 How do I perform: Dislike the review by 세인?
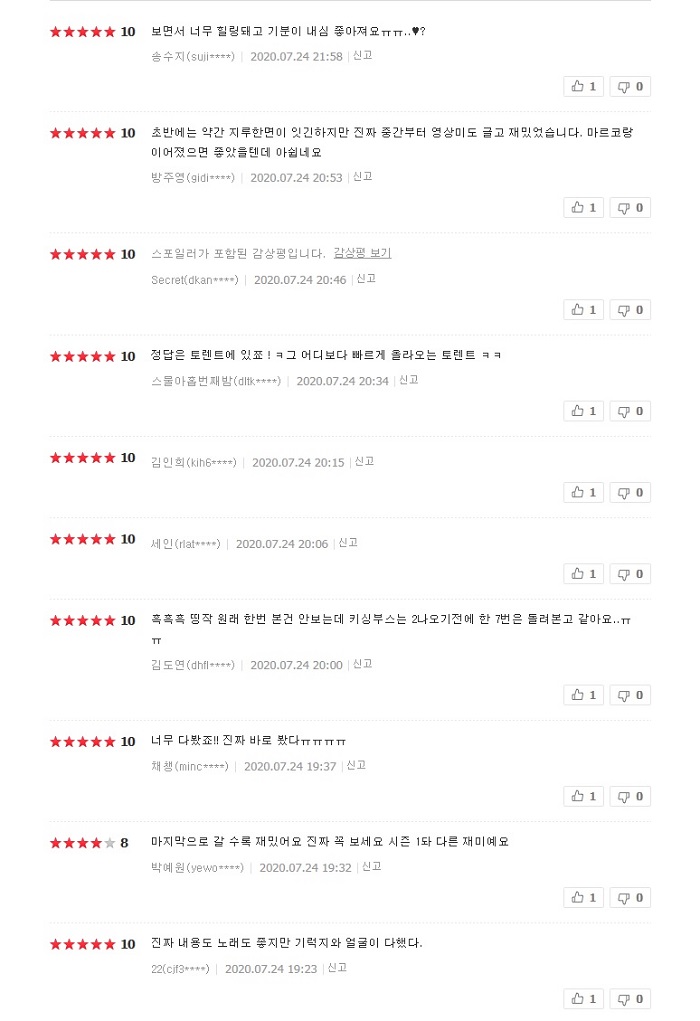tap(630, 573)
